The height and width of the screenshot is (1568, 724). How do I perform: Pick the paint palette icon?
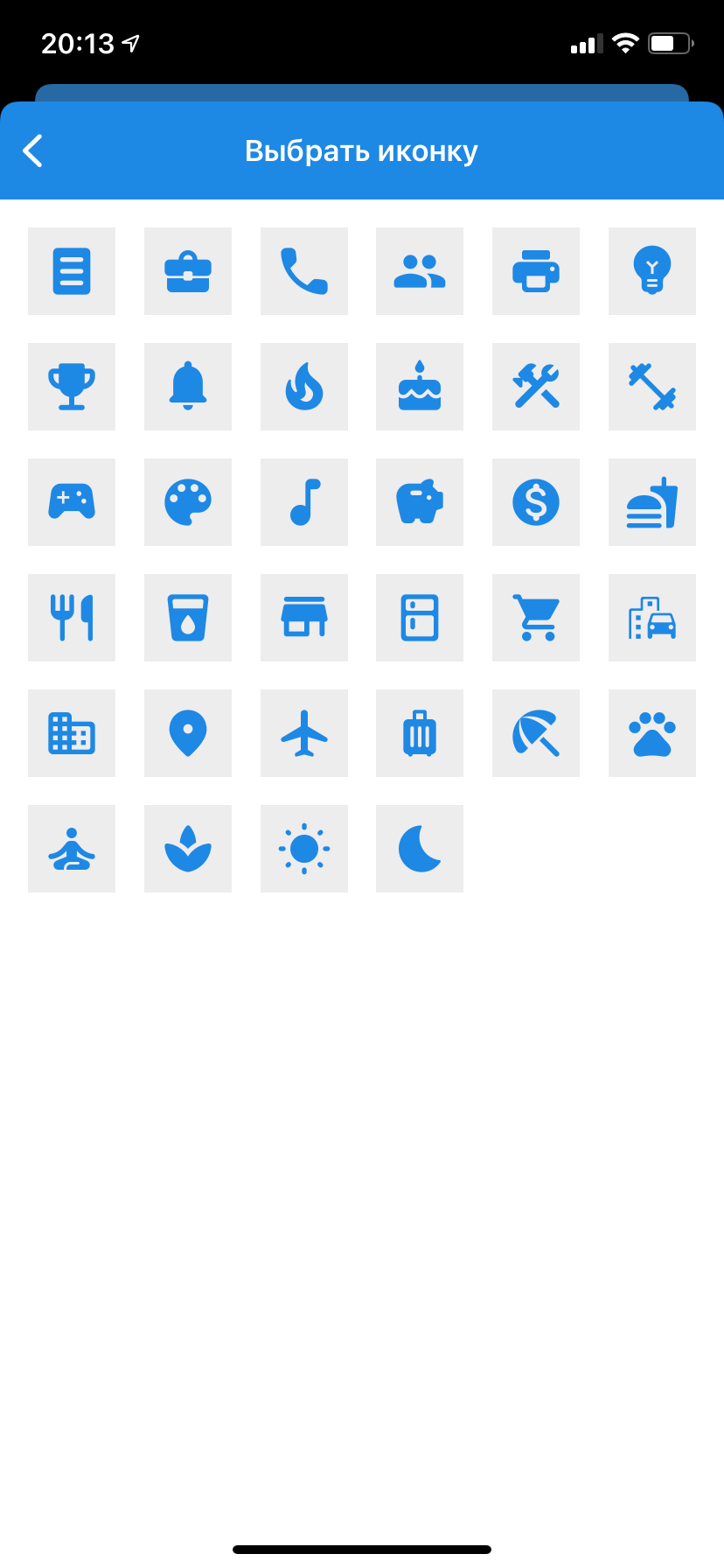point(188,502)
